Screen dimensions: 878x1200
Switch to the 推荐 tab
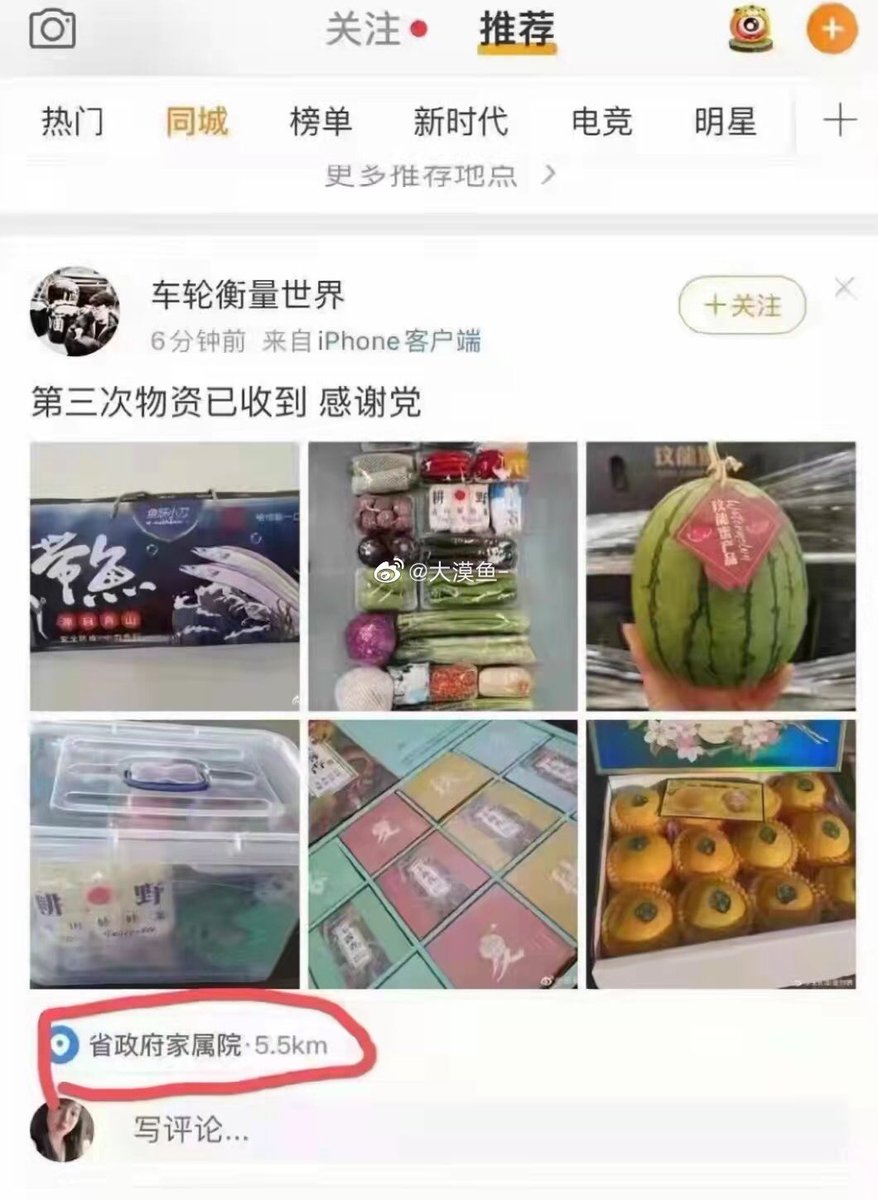516,30
